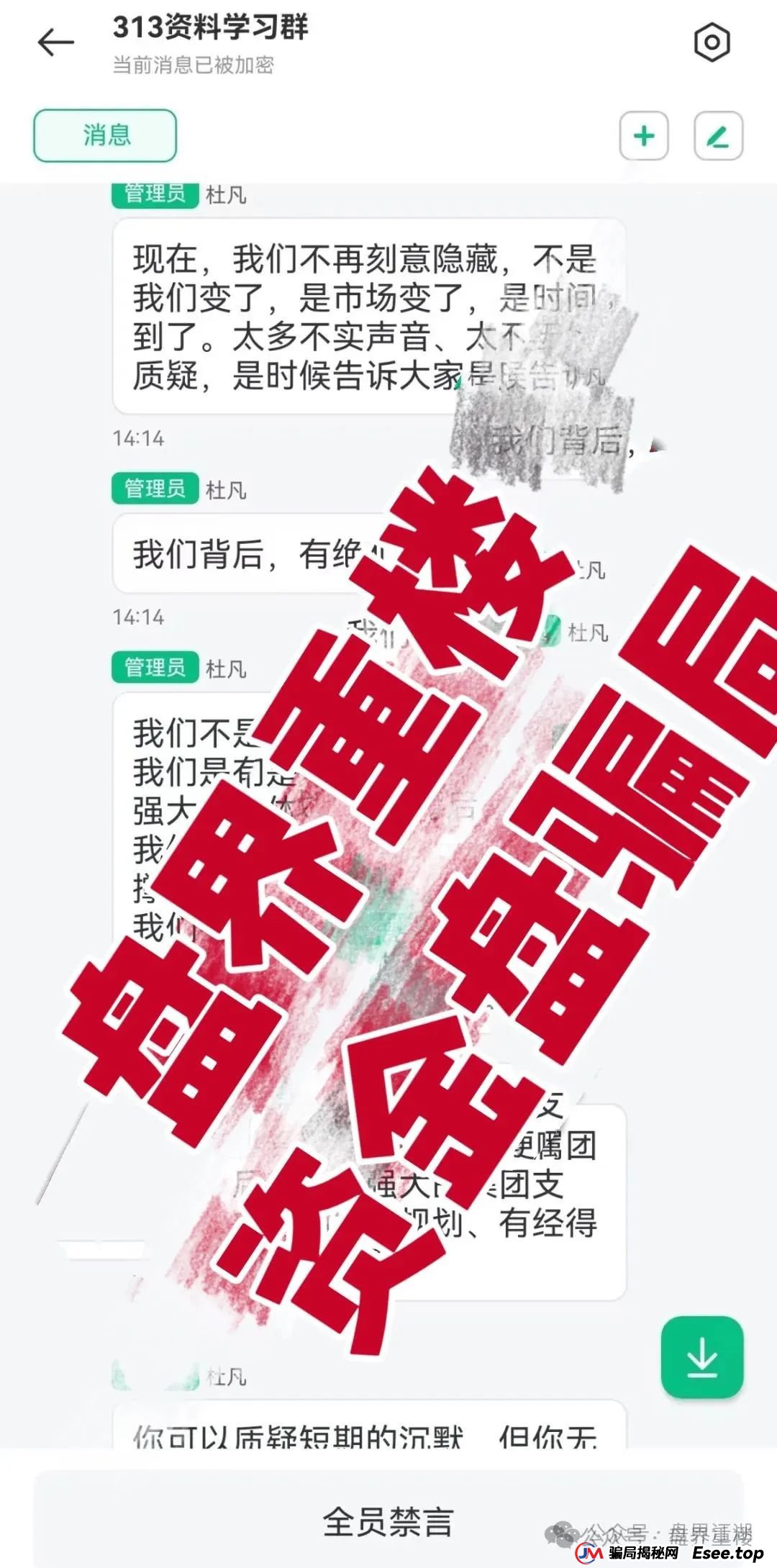
Task: Tap the green plus button
Action: [x=644, y=135]
